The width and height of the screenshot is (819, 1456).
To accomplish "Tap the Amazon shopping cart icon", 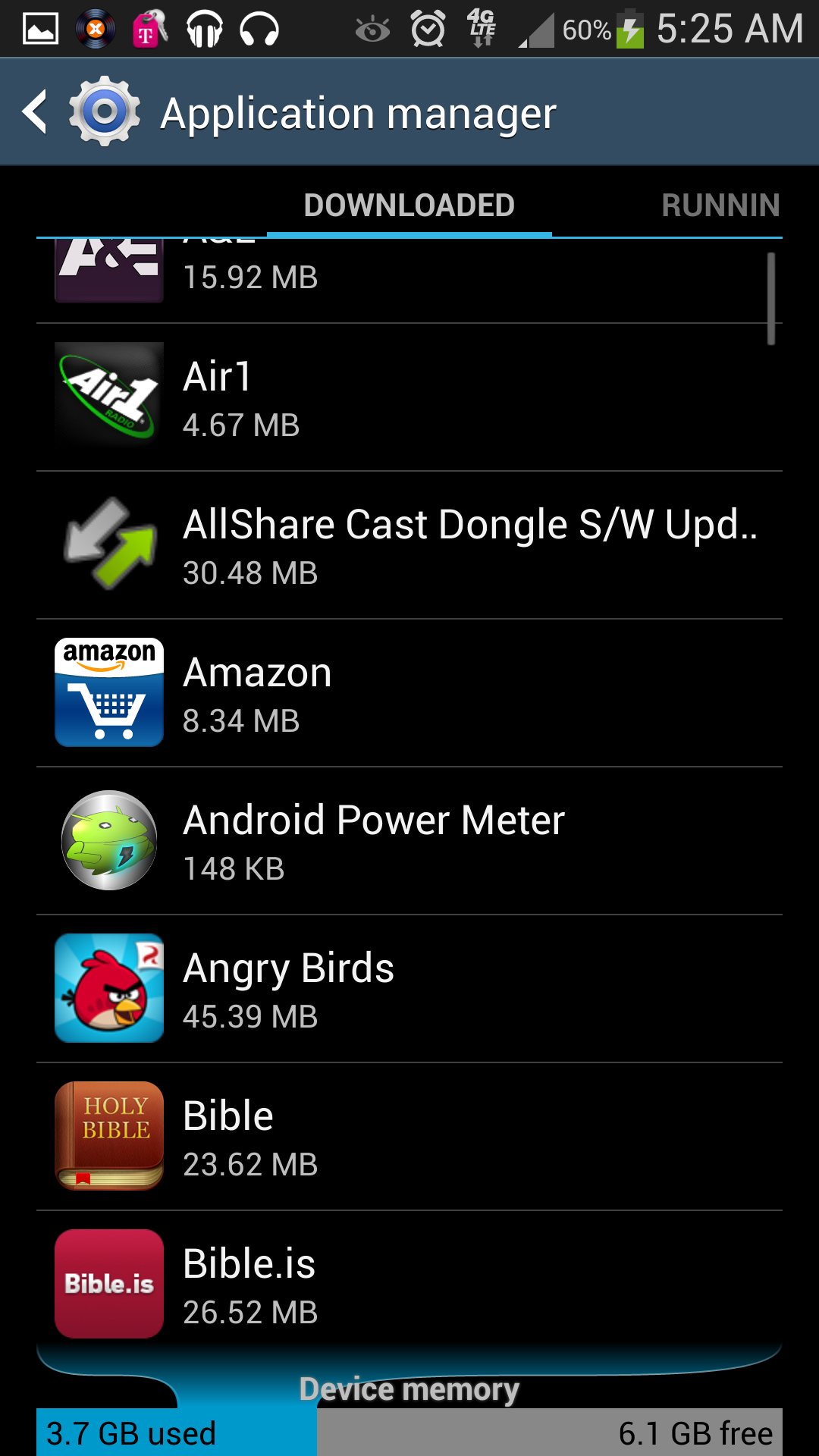I will [108, 692].
